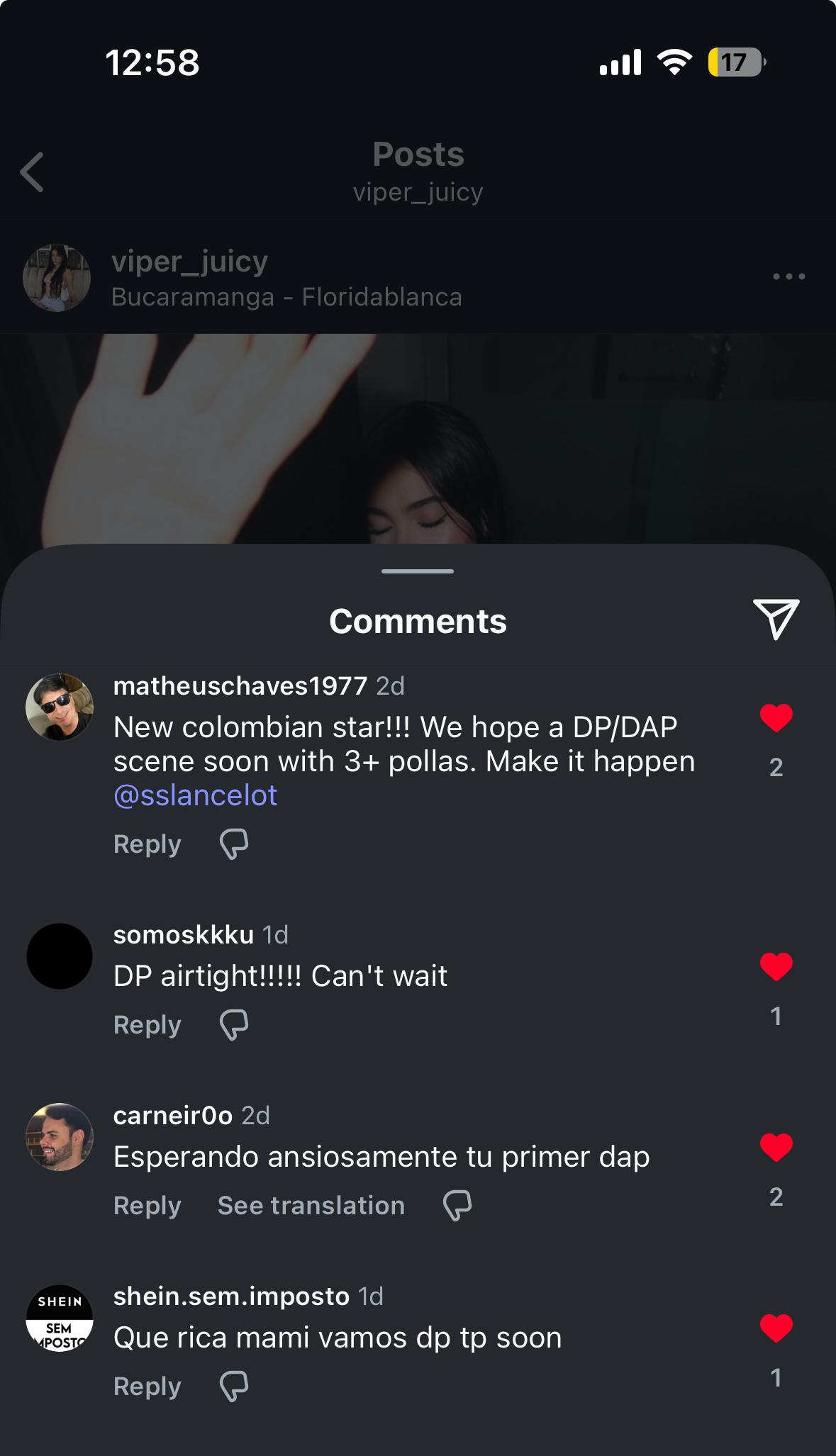Dislike carneir0o's comment
Screen dimensions: 836x1456
[x=457, y=1206]
